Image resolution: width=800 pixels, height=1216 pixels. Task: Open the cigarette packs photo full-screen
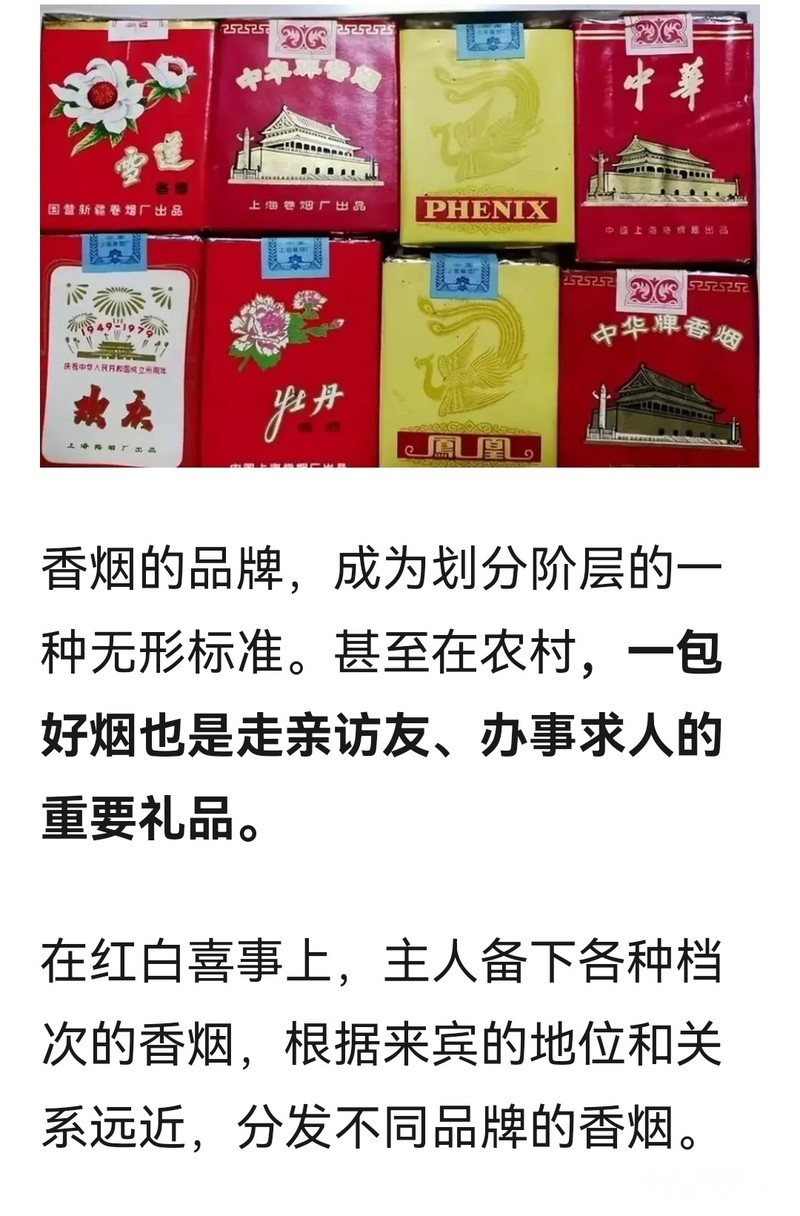pyautogui.click(x=399, y=238)
